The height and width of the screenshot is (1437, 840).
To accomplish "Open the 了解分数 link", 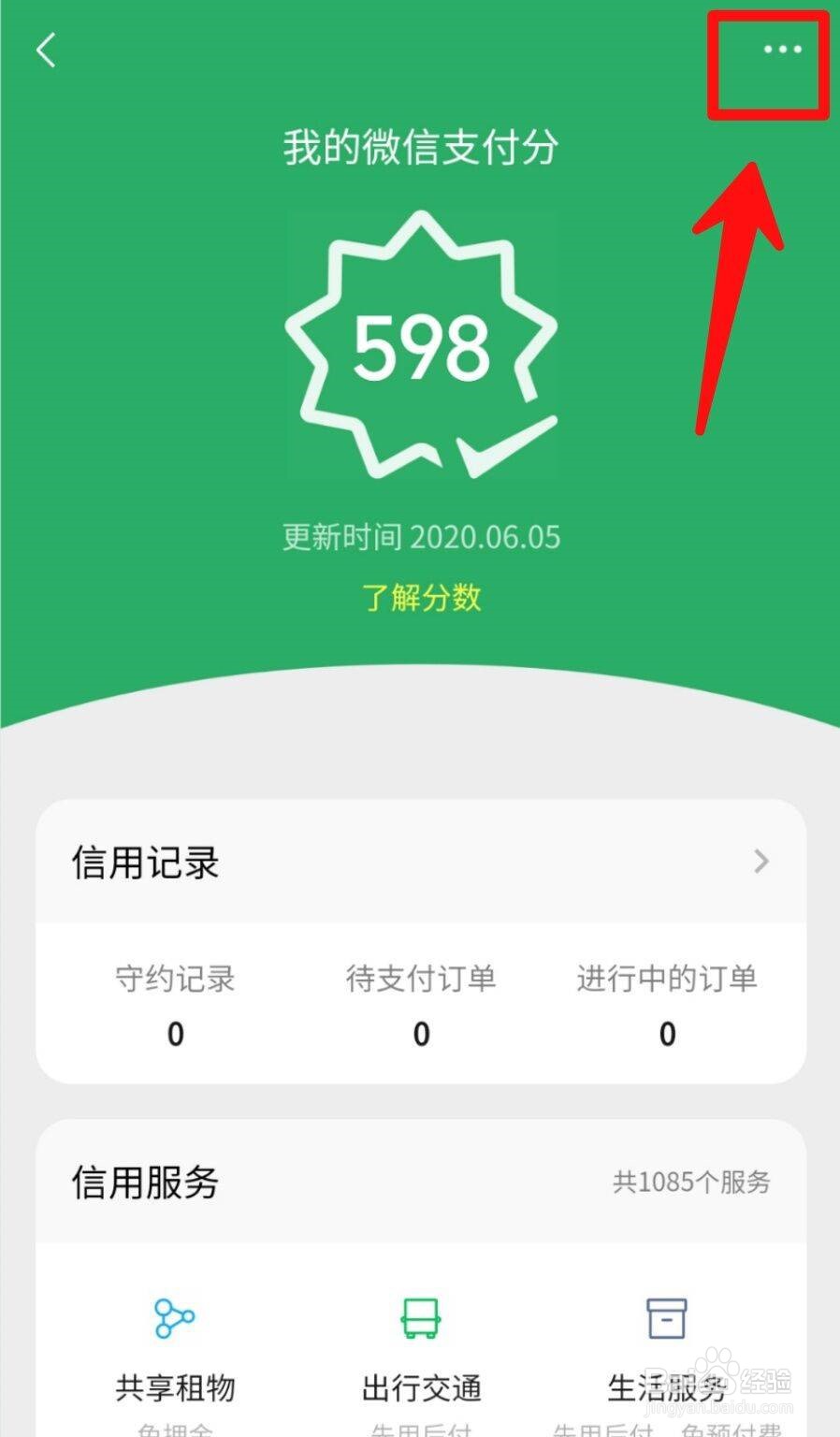I will (421, 599).
